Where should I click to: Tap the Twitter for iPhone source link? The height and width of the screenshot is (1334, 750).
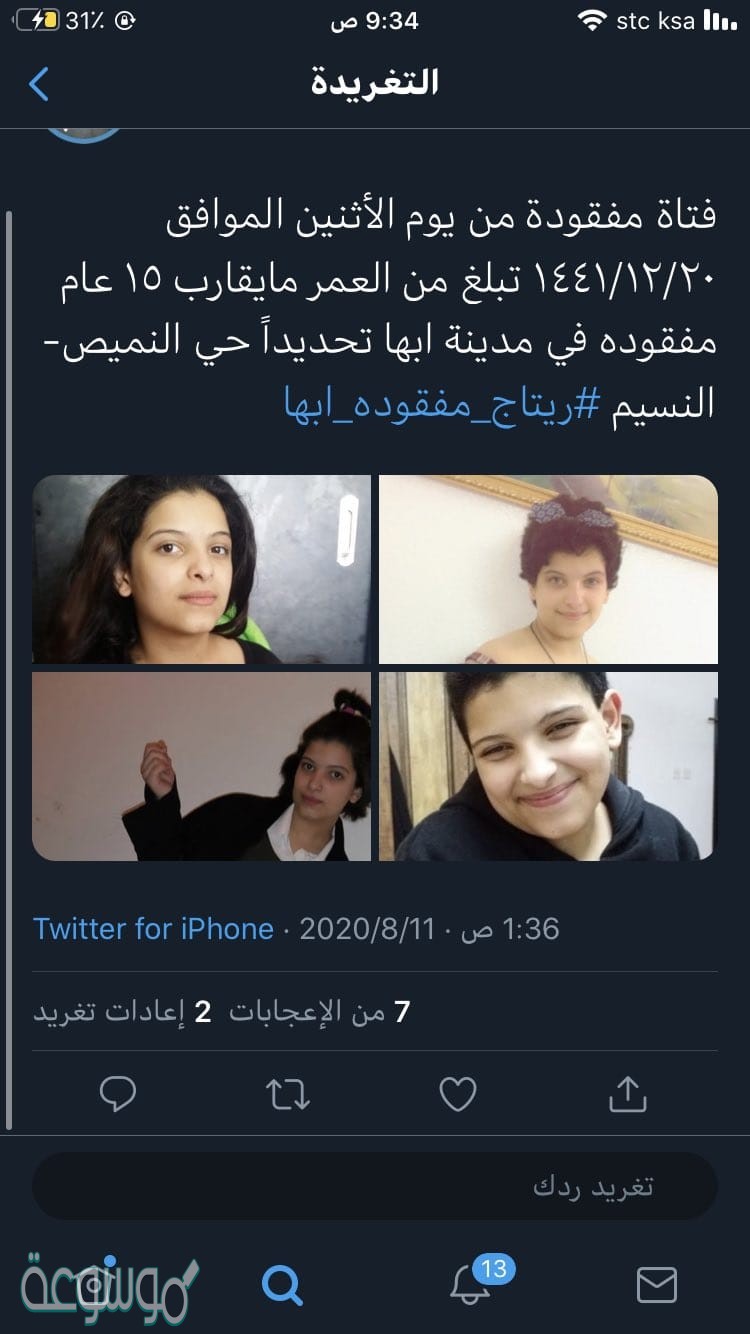point(153,928)
